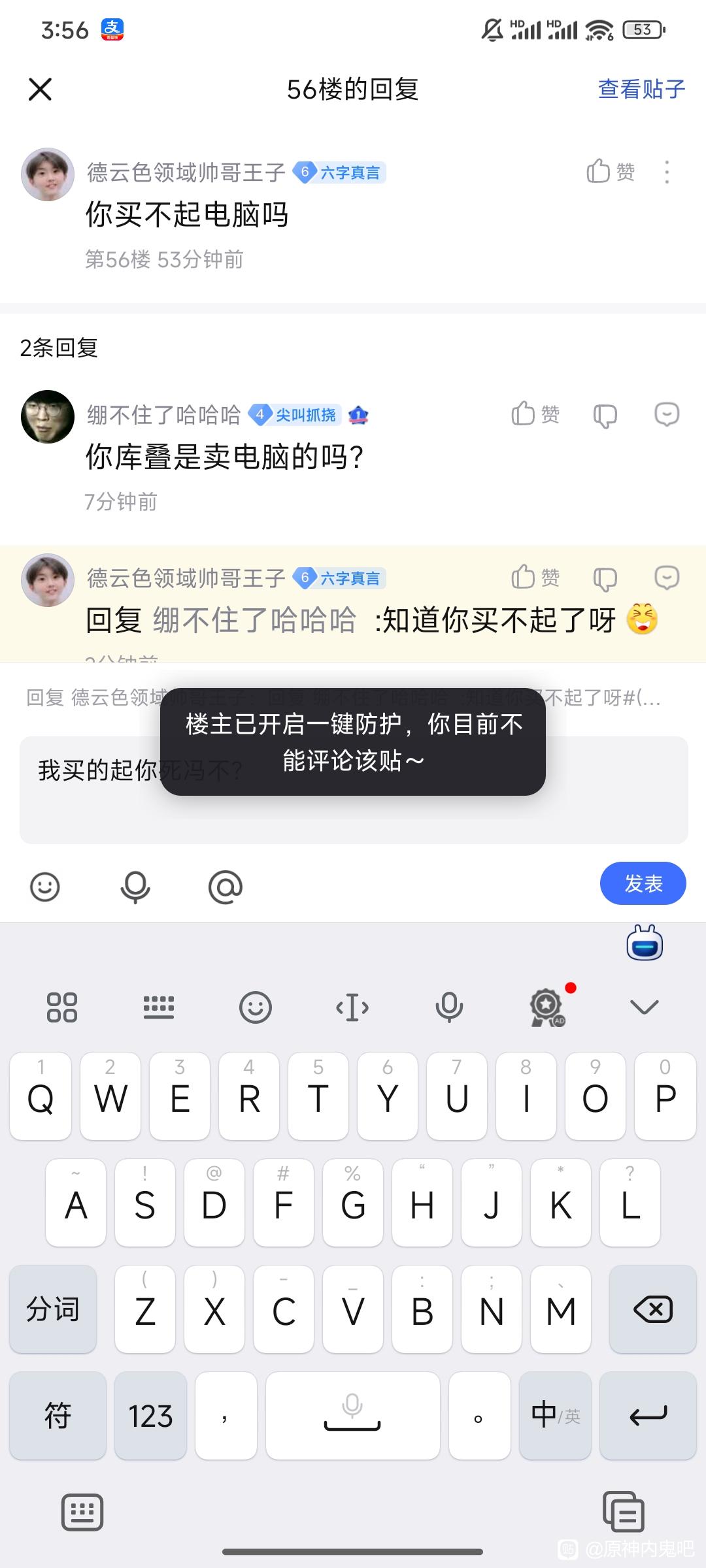Screen dimensions: 706x1568
Task: Delete a character with the backspace key
Action: (x=652, y=1309)
